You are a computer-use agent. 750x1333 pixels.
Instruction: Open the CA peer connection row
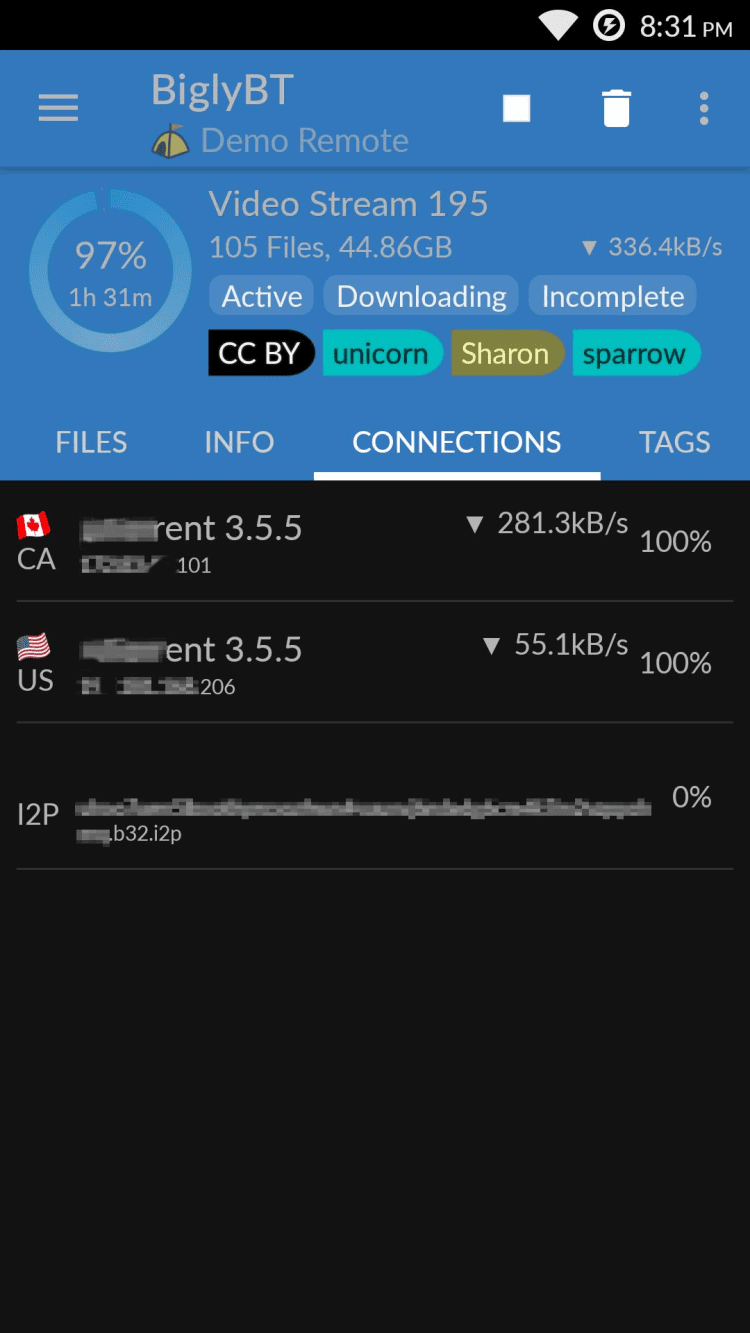pyautogui.click(x=375, y=542)
